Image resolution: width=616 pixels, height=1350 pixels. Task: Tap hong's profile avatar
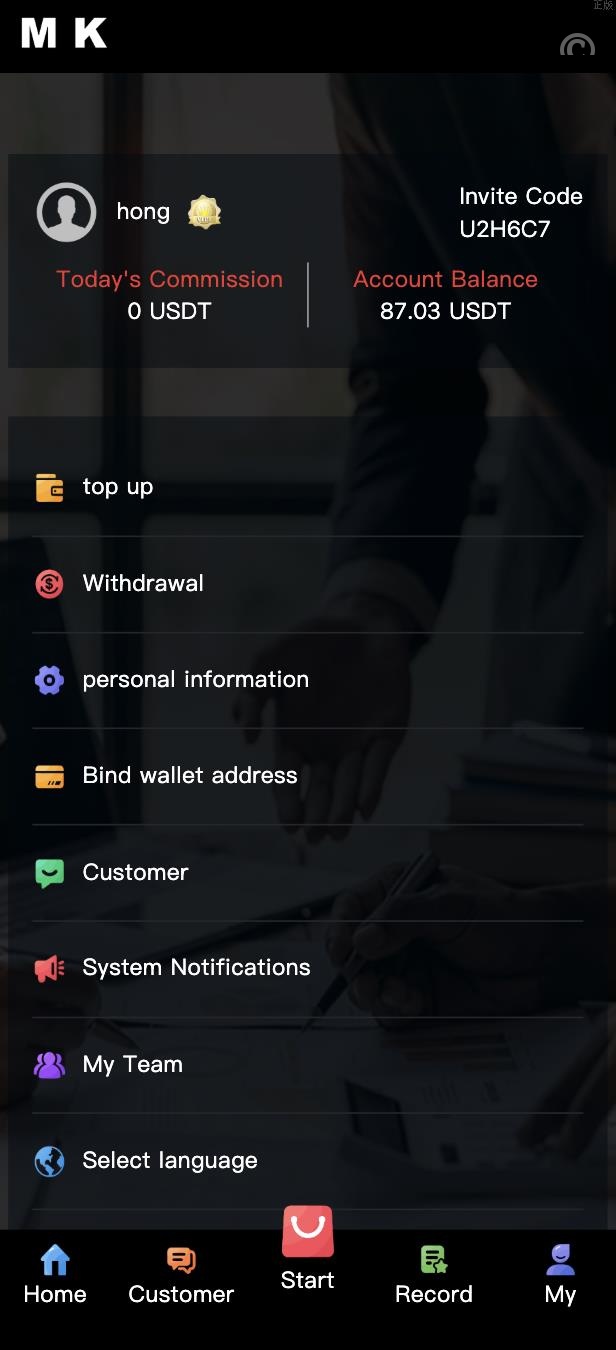click(x=66, y=212)
